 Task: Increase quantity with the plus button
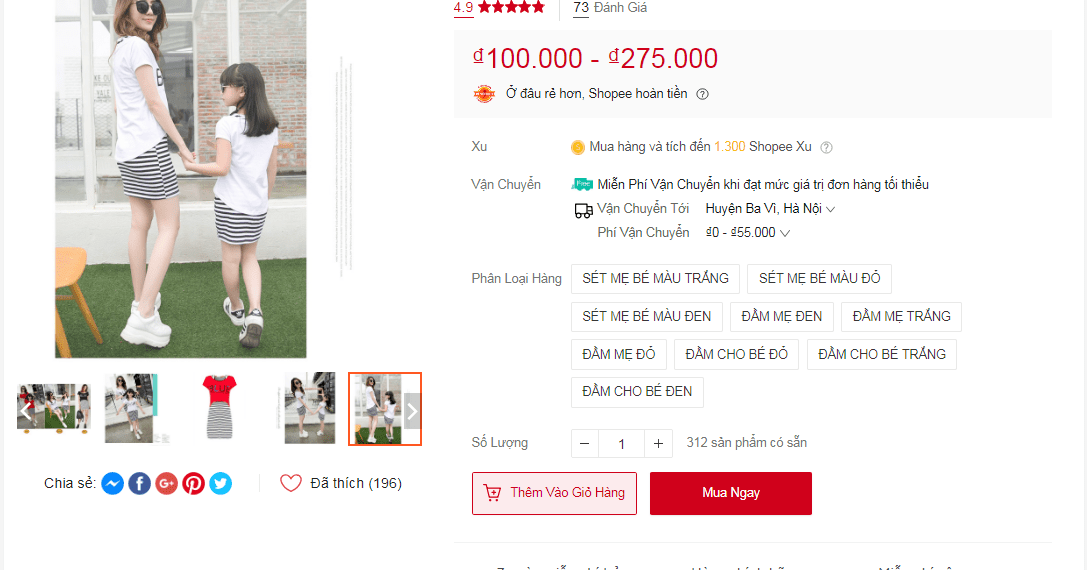point(658,443)
